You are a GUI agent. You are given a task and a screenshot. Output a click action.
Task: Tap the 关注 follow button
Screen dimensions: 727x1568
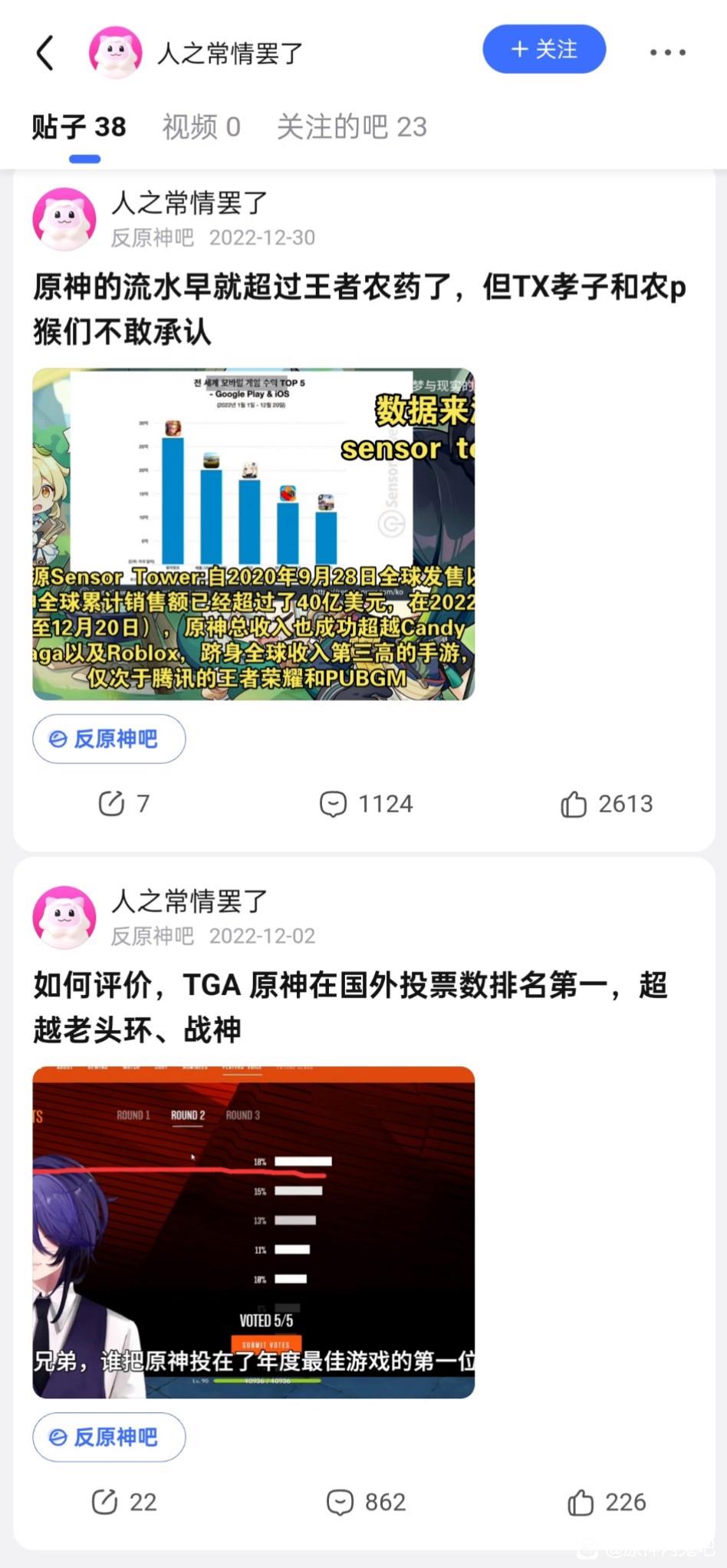click(544, 50)
